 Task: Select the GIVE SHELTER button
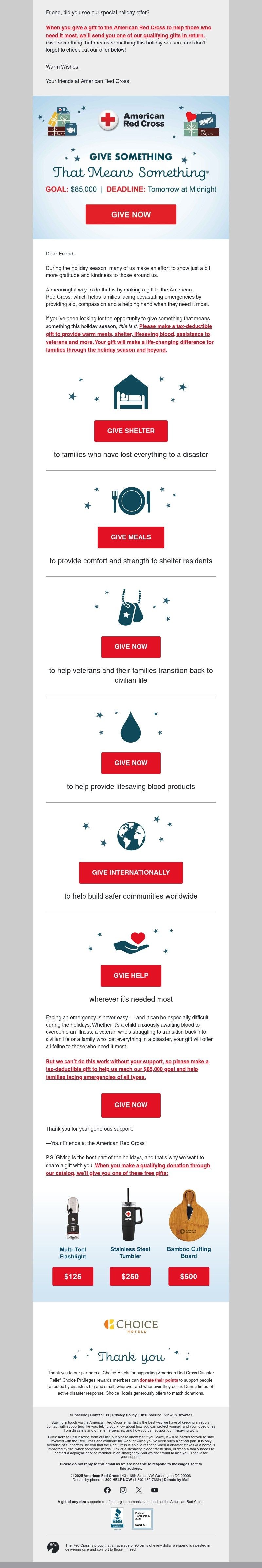pos(130,431)
